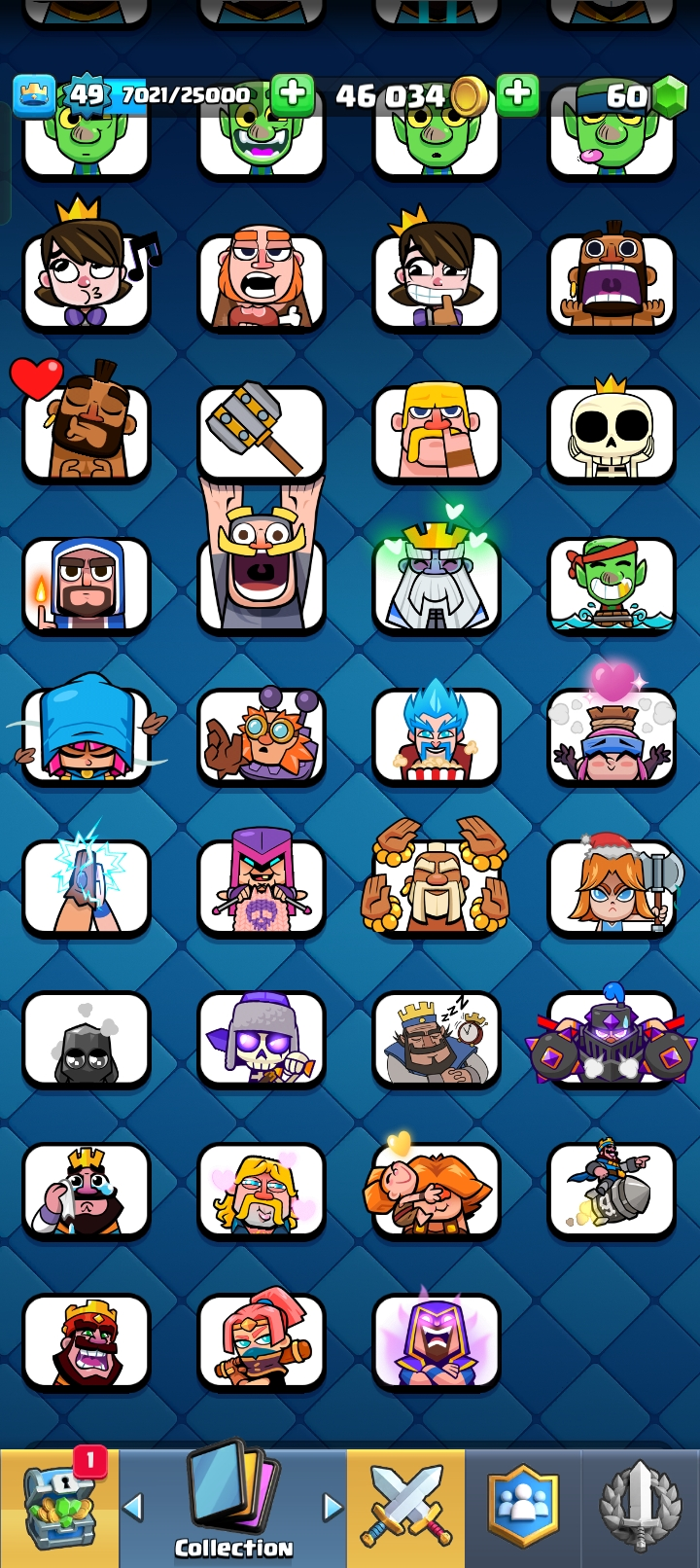Switch to the Battle tab with crossed swords
The width and height of the screenshot is (700, 1568).
405,1508
